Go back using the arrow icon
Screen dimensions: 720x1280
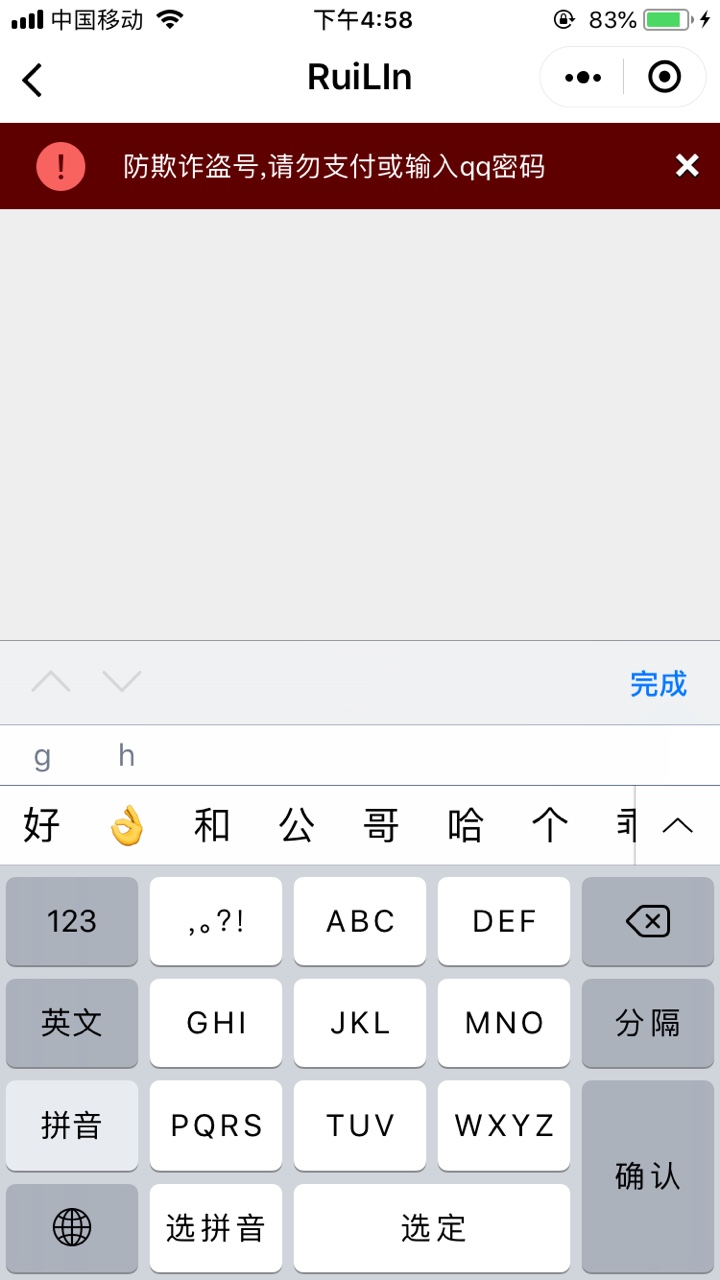coord(33,79)
